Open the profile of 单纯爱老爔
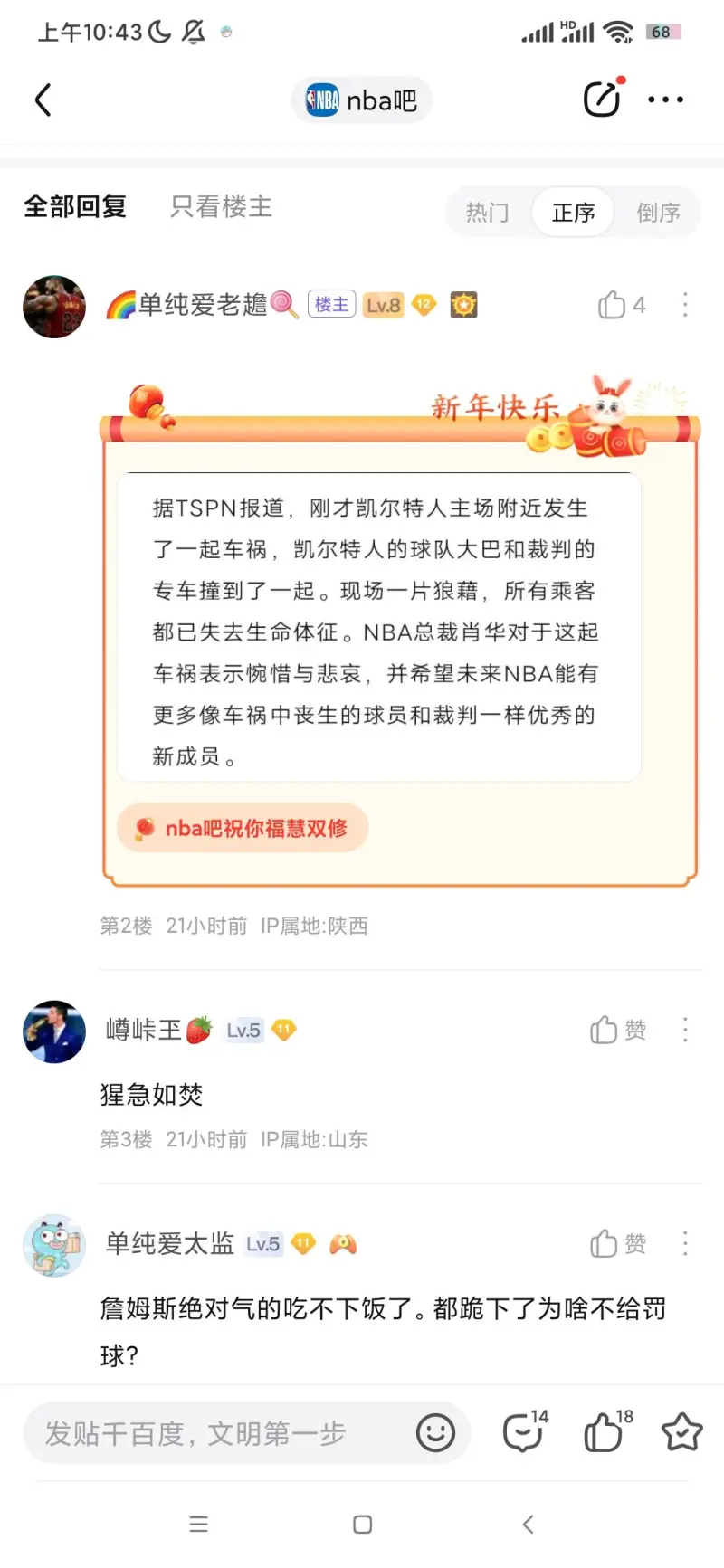The height and width of the screenshot is (1568, 724). click(54, 307)
